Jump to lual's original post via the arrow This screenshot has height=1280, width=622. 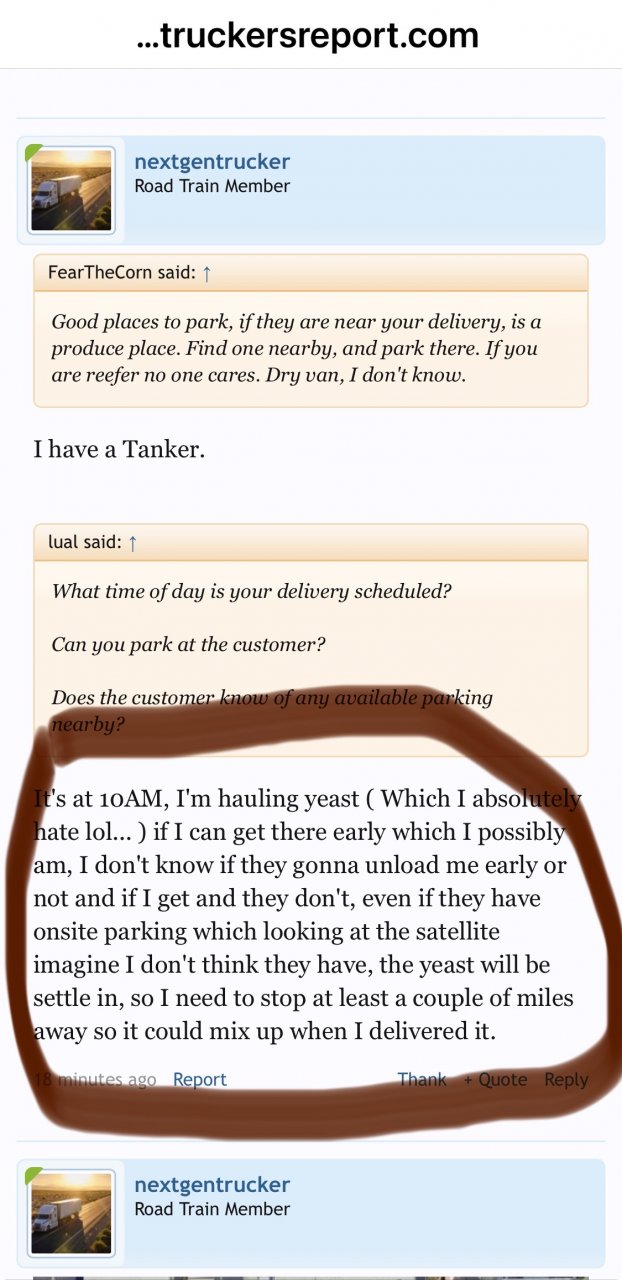coord(133,543)
